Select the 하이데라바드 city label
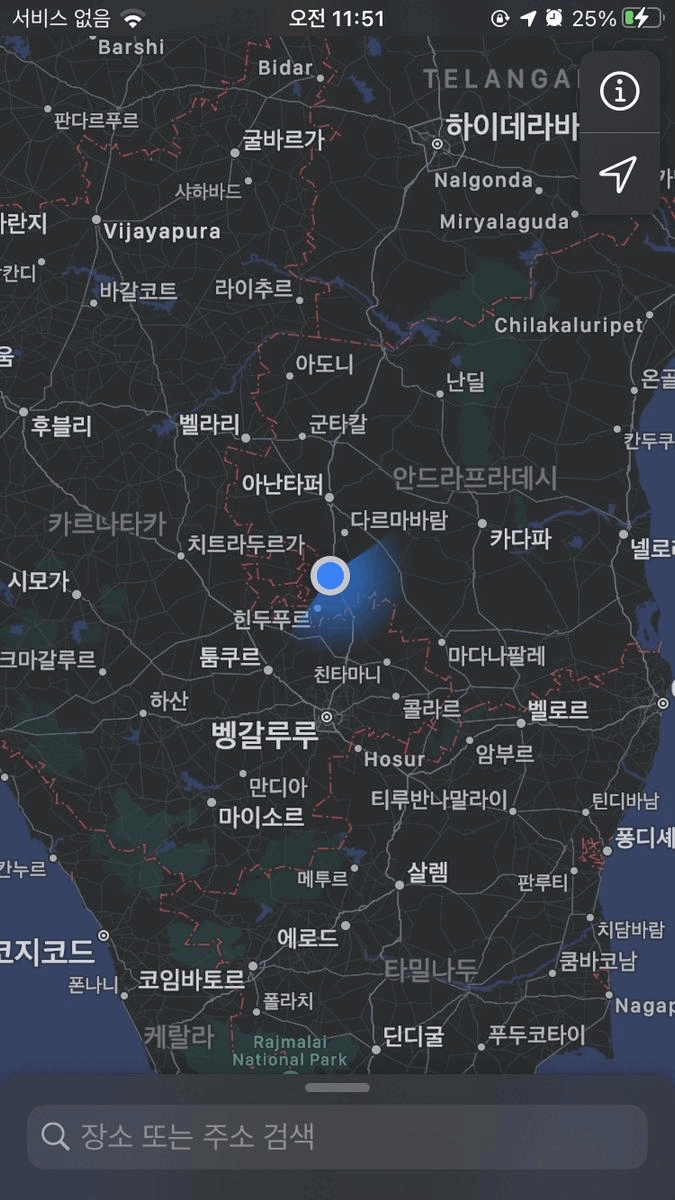Image resolution: width=675 pixels, height=1200 pixels. pyautogui.click(x=510, y=128)
